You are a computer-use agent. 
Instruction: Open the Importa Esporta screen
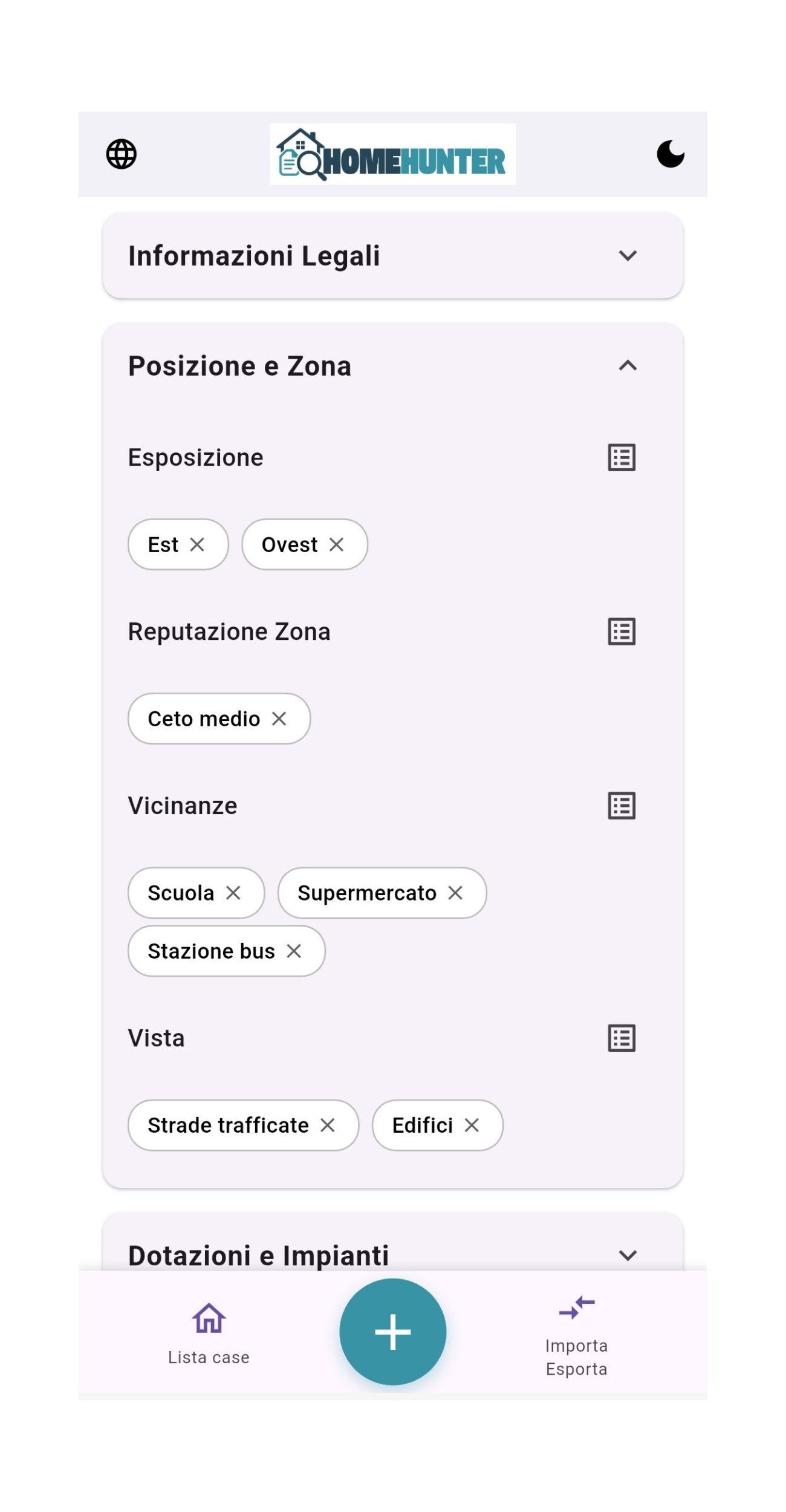click(x=576, y=1345)
